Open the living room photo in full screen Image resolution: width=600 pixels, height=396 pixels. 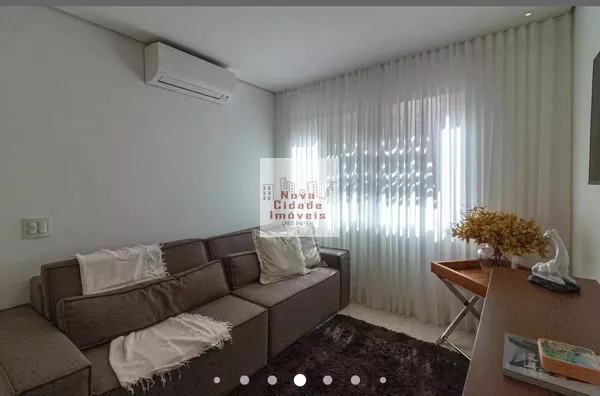pyautogui.click(x=300, y=200)
